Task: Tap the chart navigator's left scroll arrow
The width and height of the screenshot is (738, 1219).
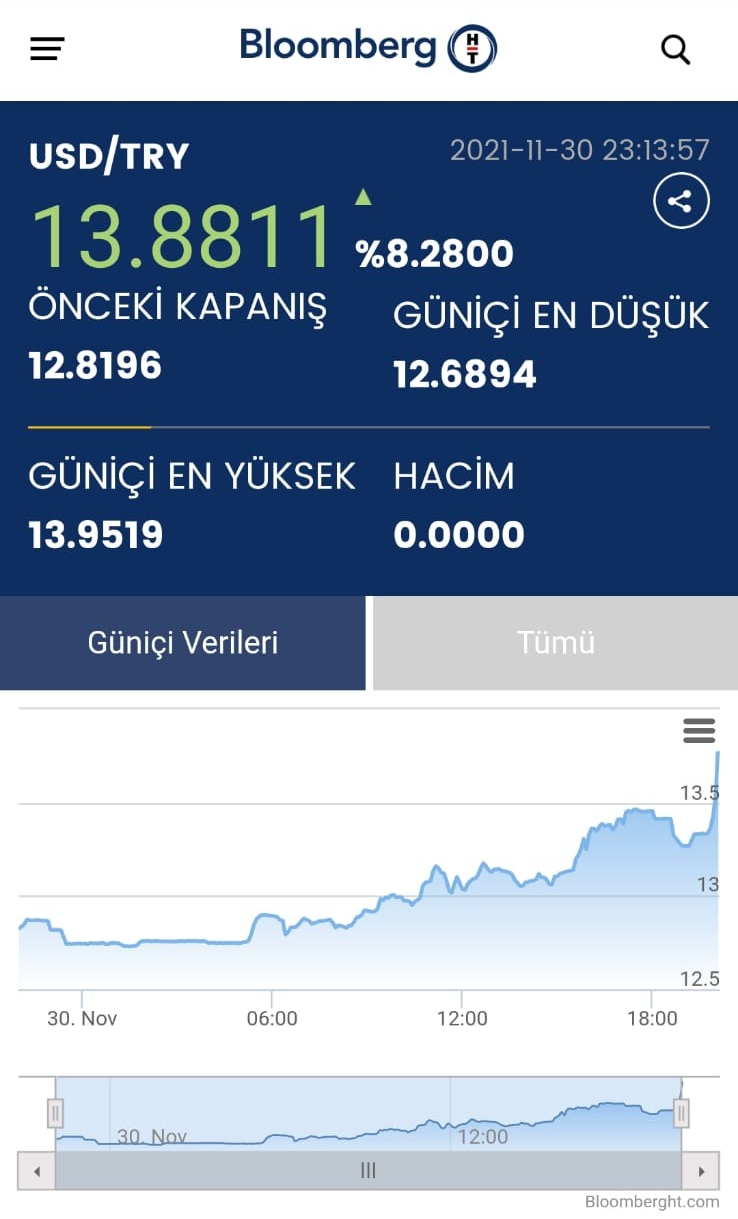Action: 37,1170
